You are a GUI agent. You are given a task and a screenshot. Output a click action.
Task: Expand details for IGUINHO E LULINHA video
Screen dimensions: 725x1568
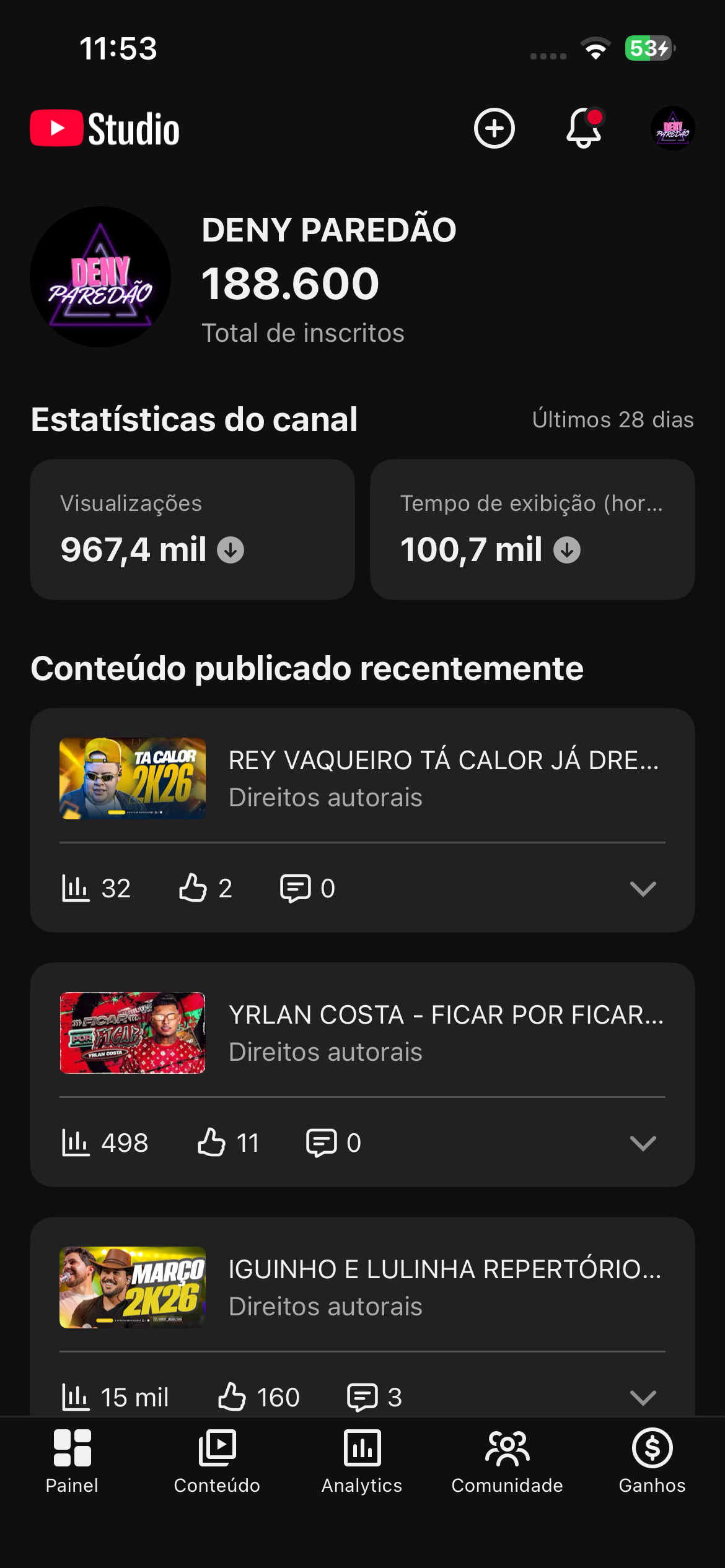point(643,1397)
